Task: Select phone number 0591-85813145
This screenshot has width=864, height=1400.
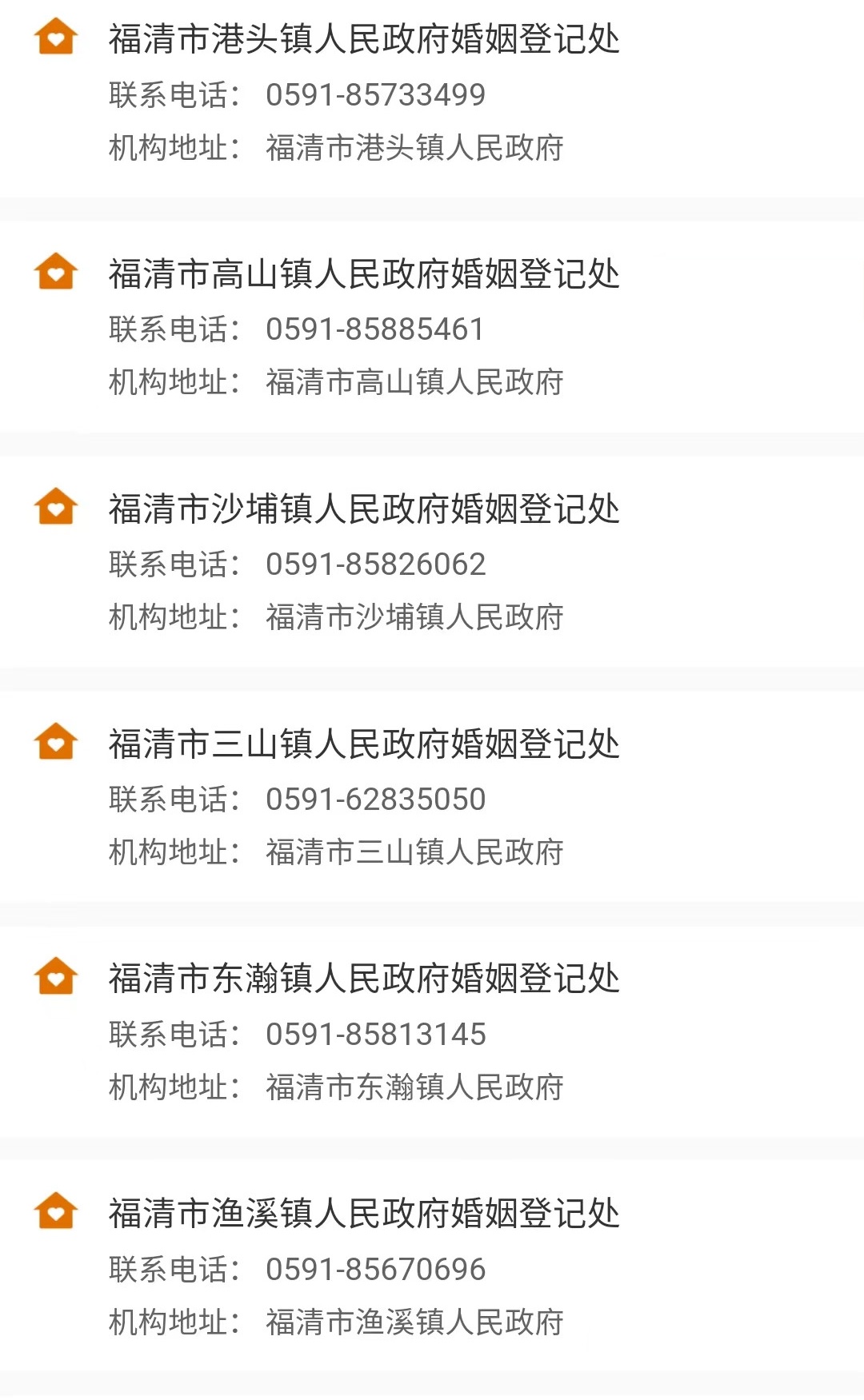Action: 376,1033
